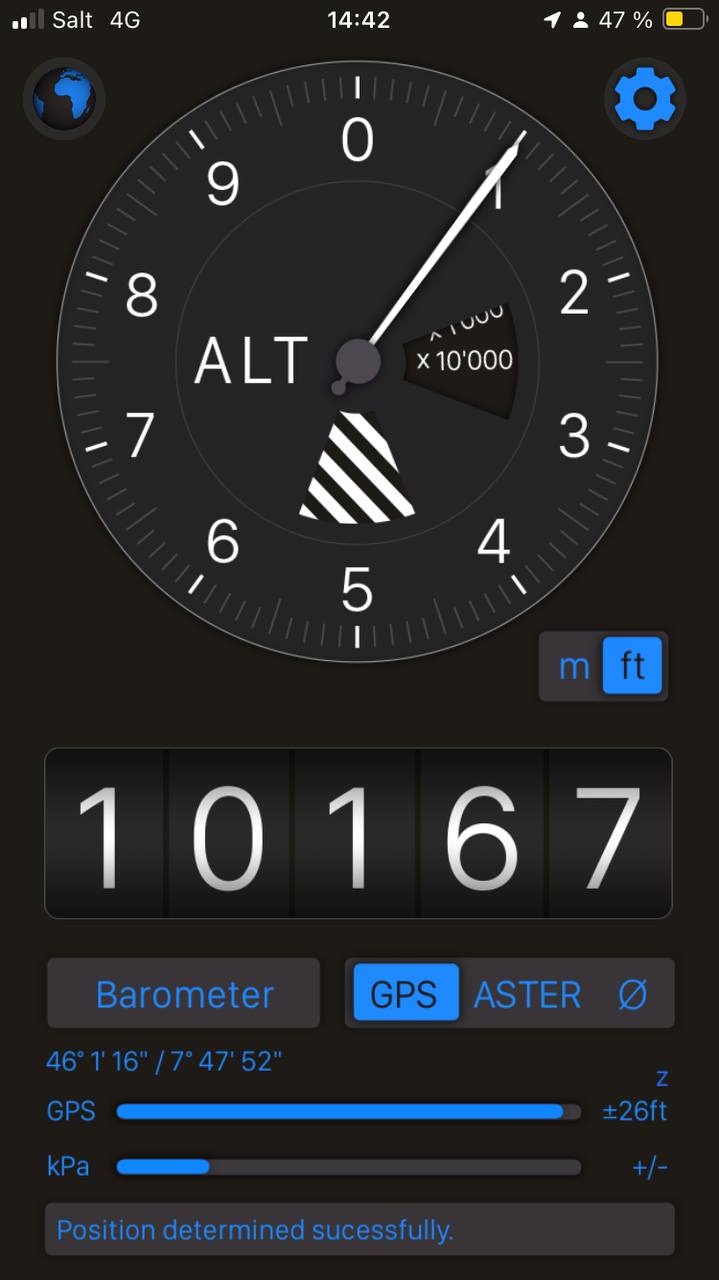Select GPS as altitude source
This screenshot has width=719, height=1280.
tap(404, 994)
